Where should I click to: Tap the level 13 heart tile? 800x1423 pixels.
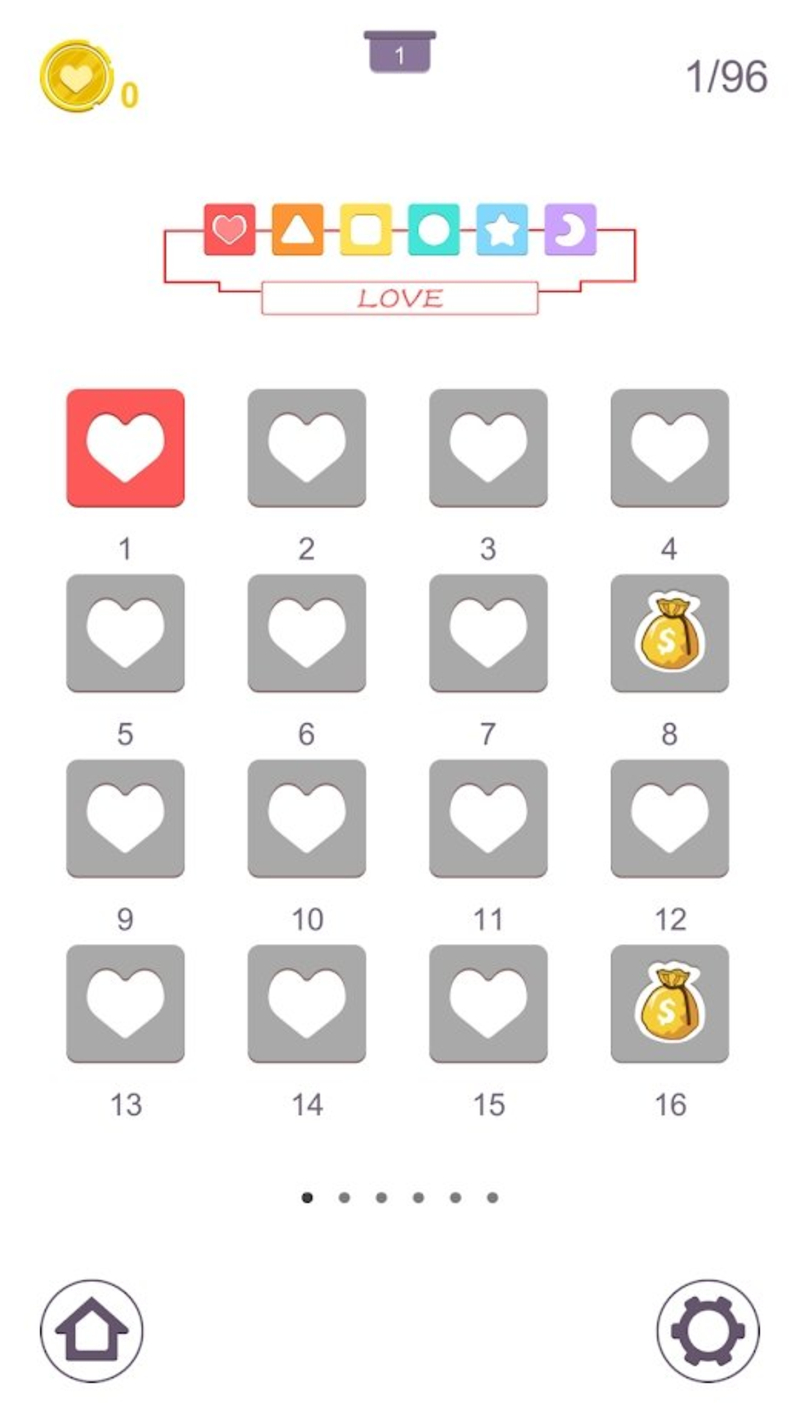tap(125, 1003)
